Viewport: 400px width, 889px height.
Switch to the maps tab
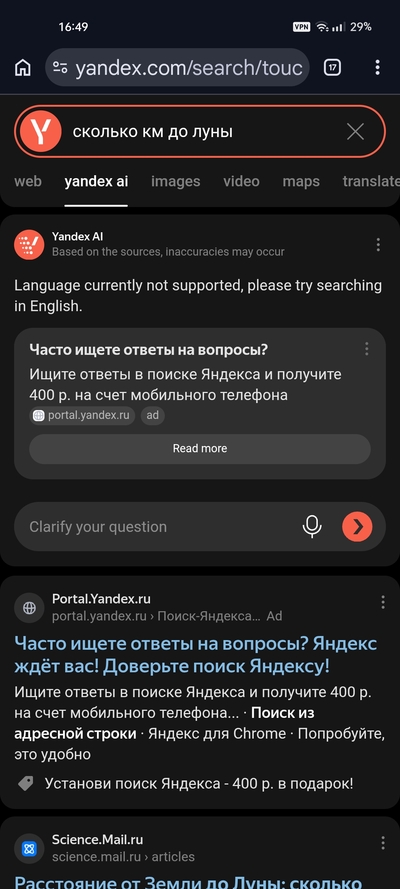click(301, 181)
